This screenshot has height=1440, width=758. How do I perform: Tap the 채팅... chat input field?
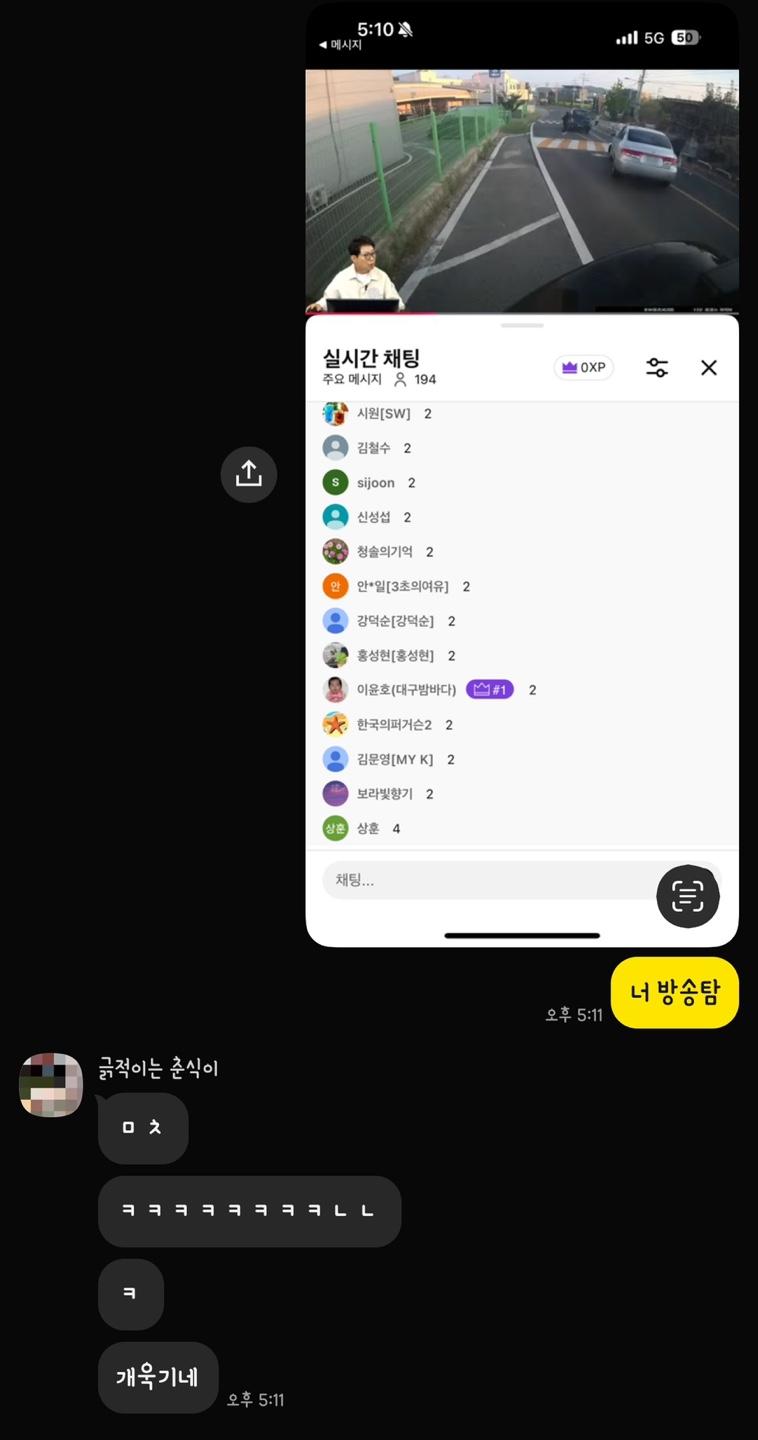[x=480, y=881]
